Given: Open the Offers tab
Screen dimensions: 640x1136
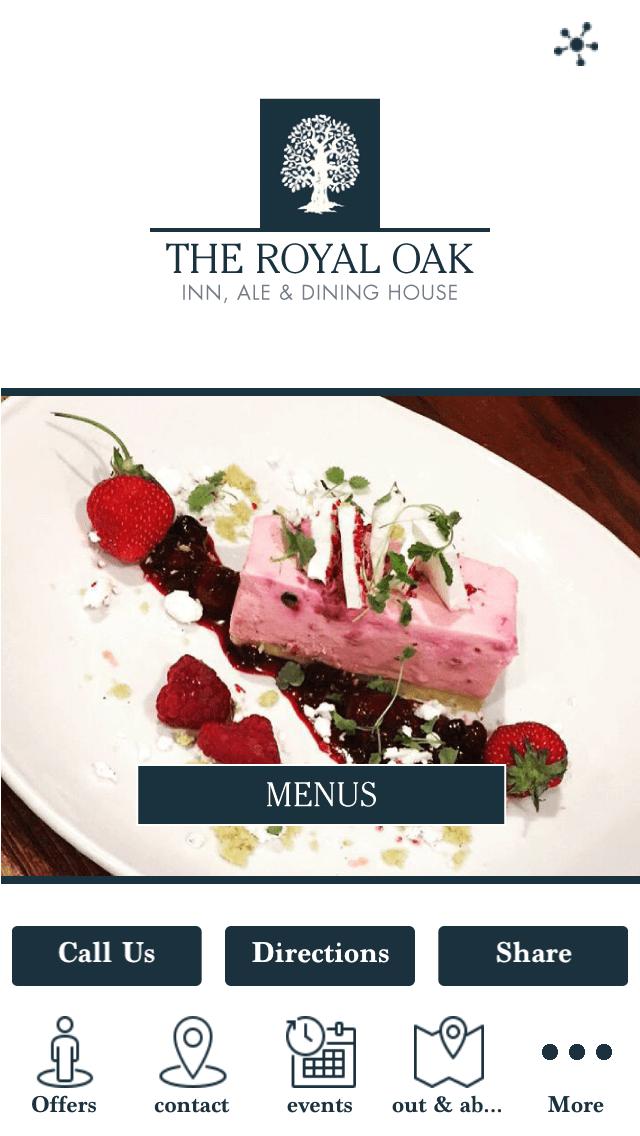Looking at the screenshot, I should (x=64, y=1065).
